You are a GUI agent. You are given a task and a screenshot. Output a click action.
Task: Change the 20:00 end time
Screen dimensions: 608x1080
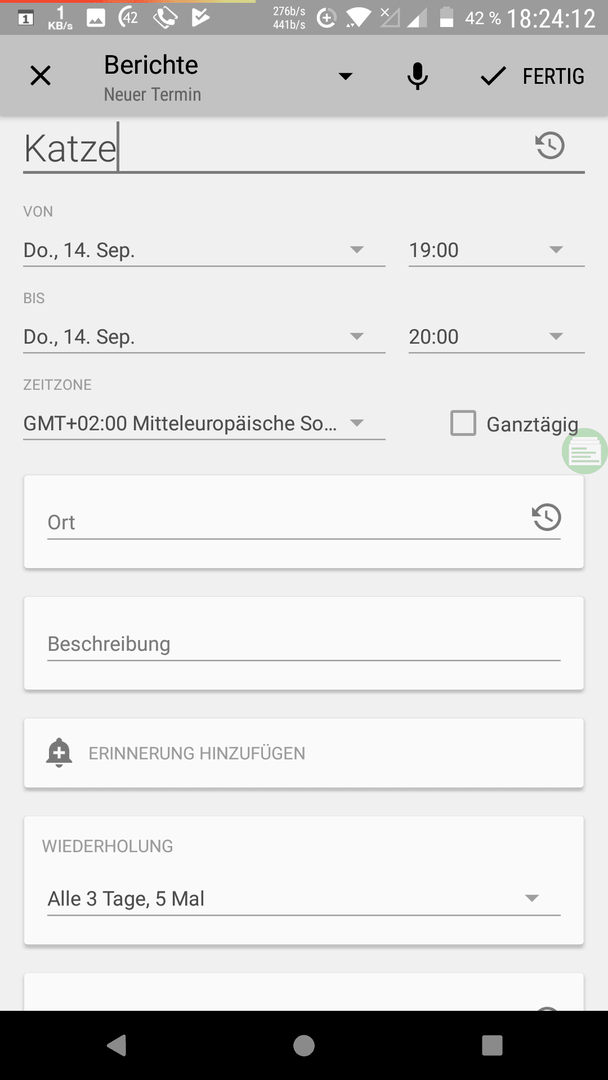click(496, 337)
